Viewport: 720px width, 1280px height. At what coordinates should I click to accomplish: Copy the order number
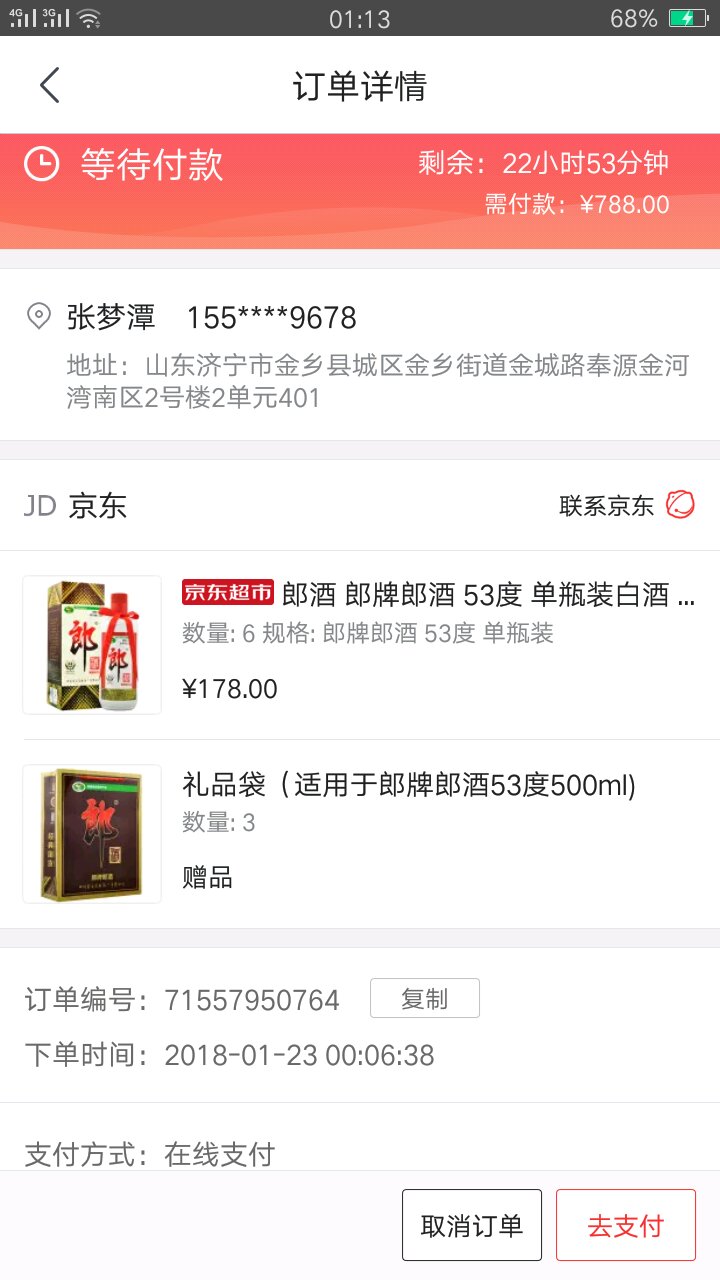424,999
